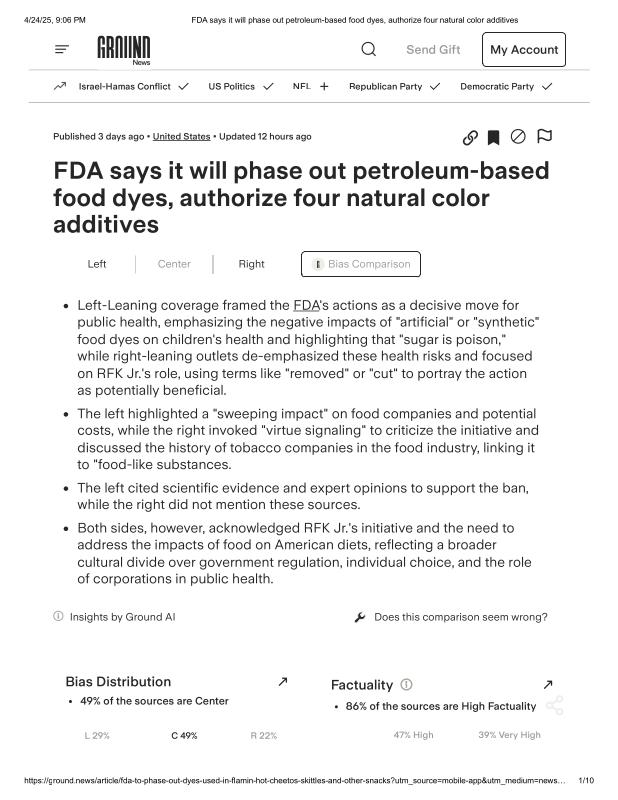Expand the Bias Distribution arrow
Image resolution: width=618 pixels, height=800 pixels.
283,682
